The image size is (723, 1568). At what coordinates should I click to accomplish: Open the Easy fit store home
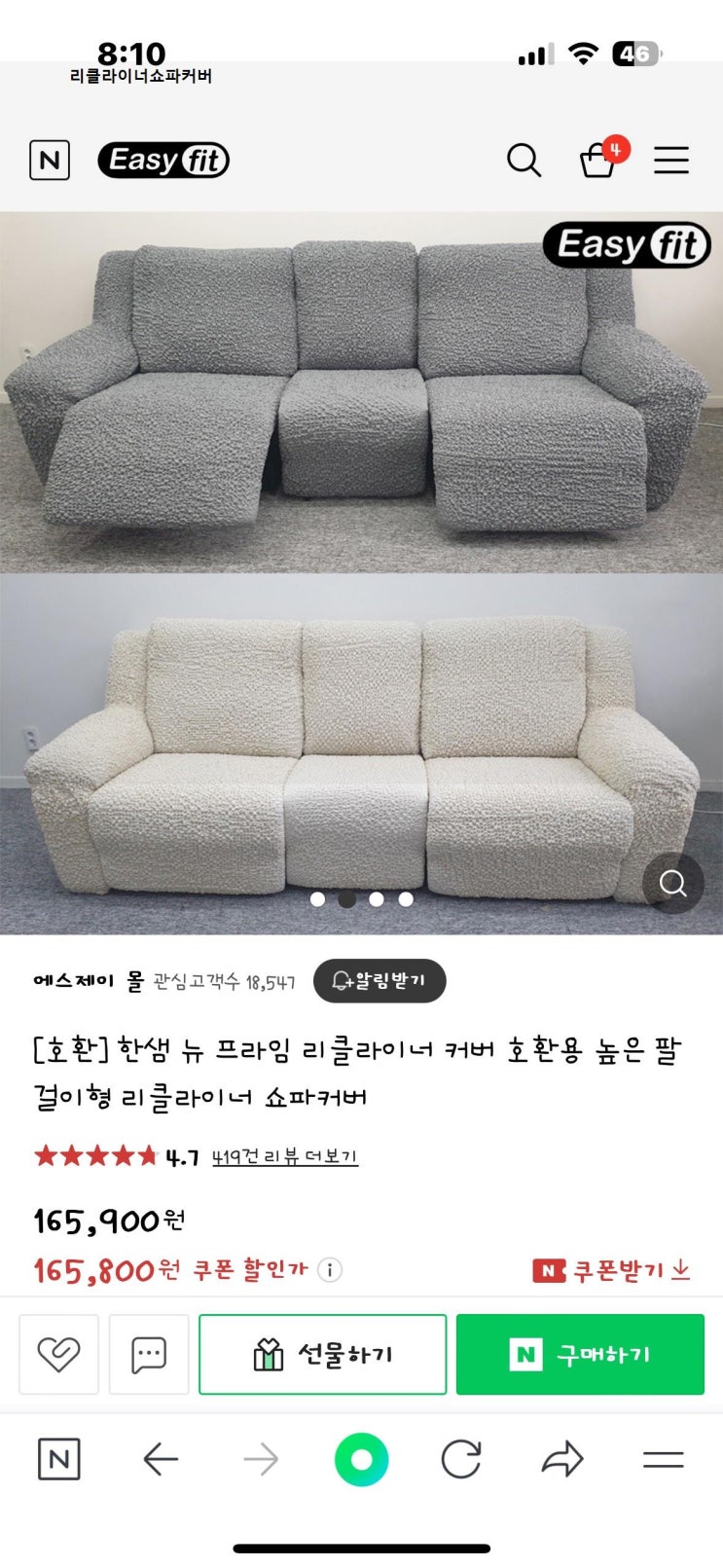coord(163,161)
